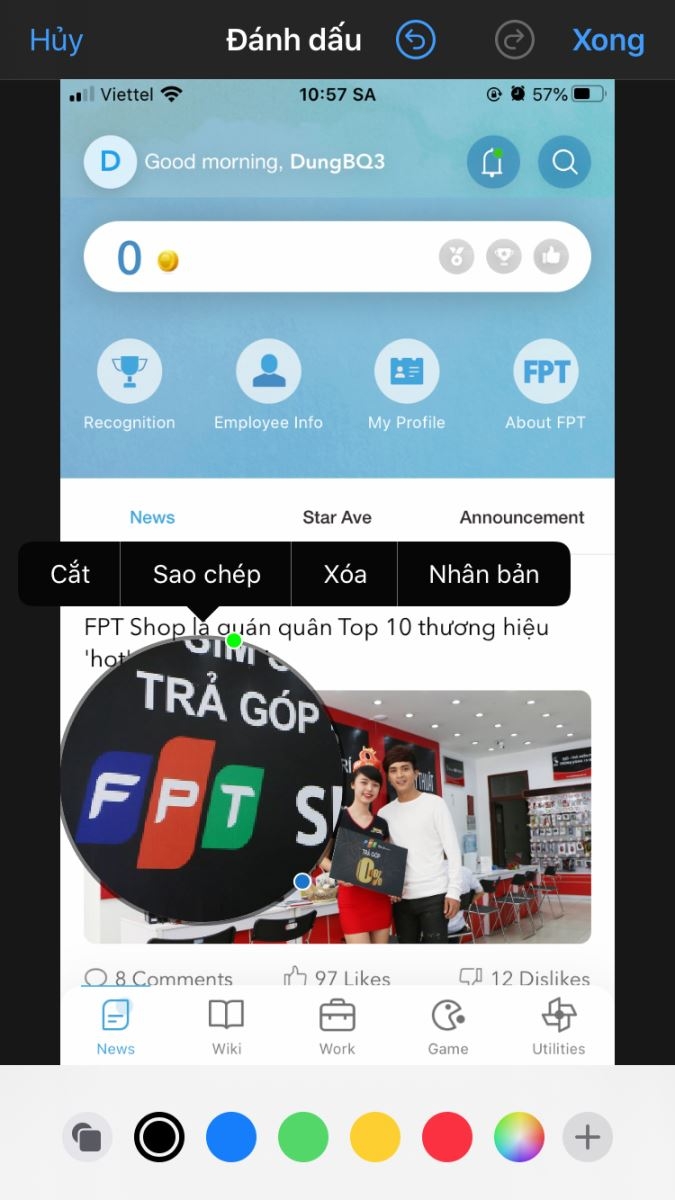Choose the green color swatch
This screenshot has height=1200, width=675.
(x=303, y=1137)
